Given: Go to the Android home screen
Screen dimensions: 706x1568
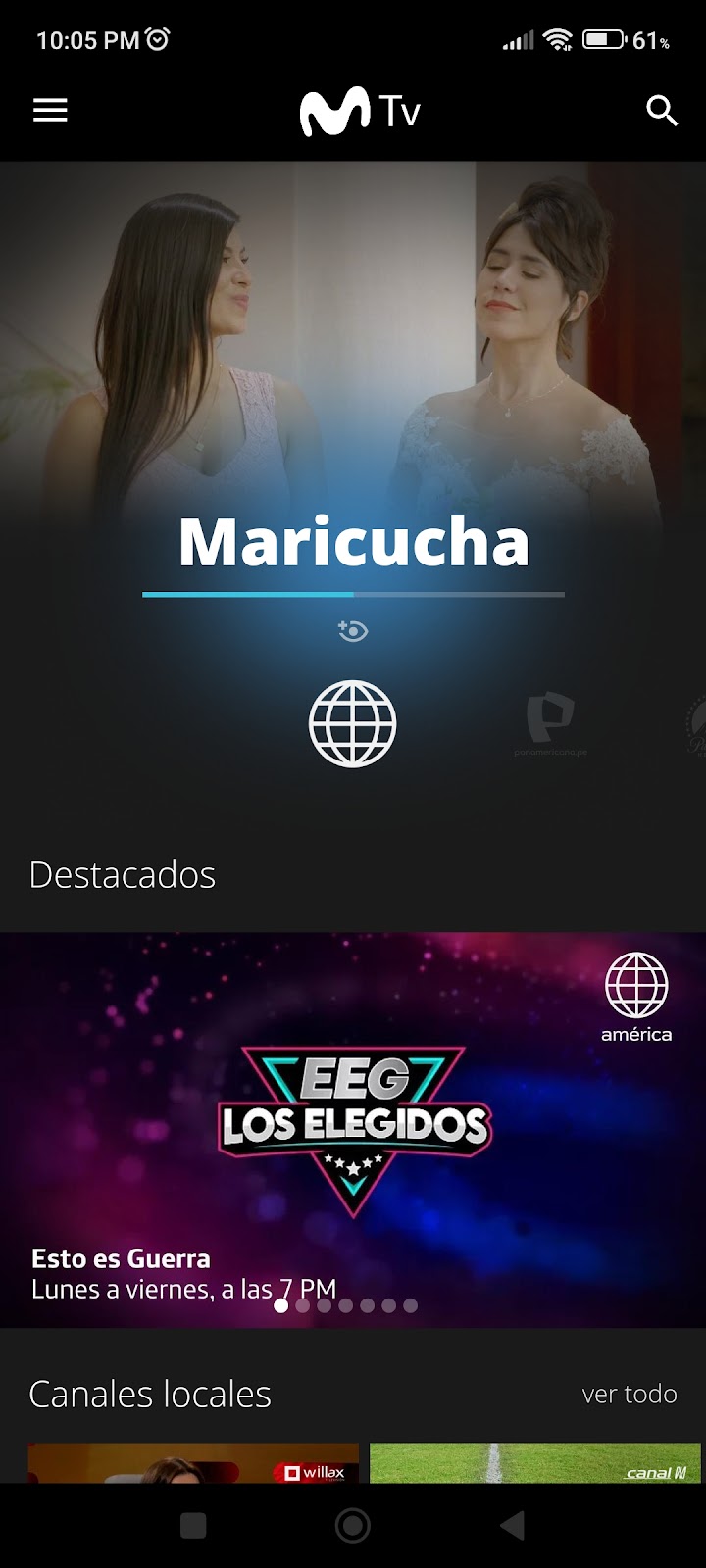Looking at the screenshot, I should [x=353, y=1525].
